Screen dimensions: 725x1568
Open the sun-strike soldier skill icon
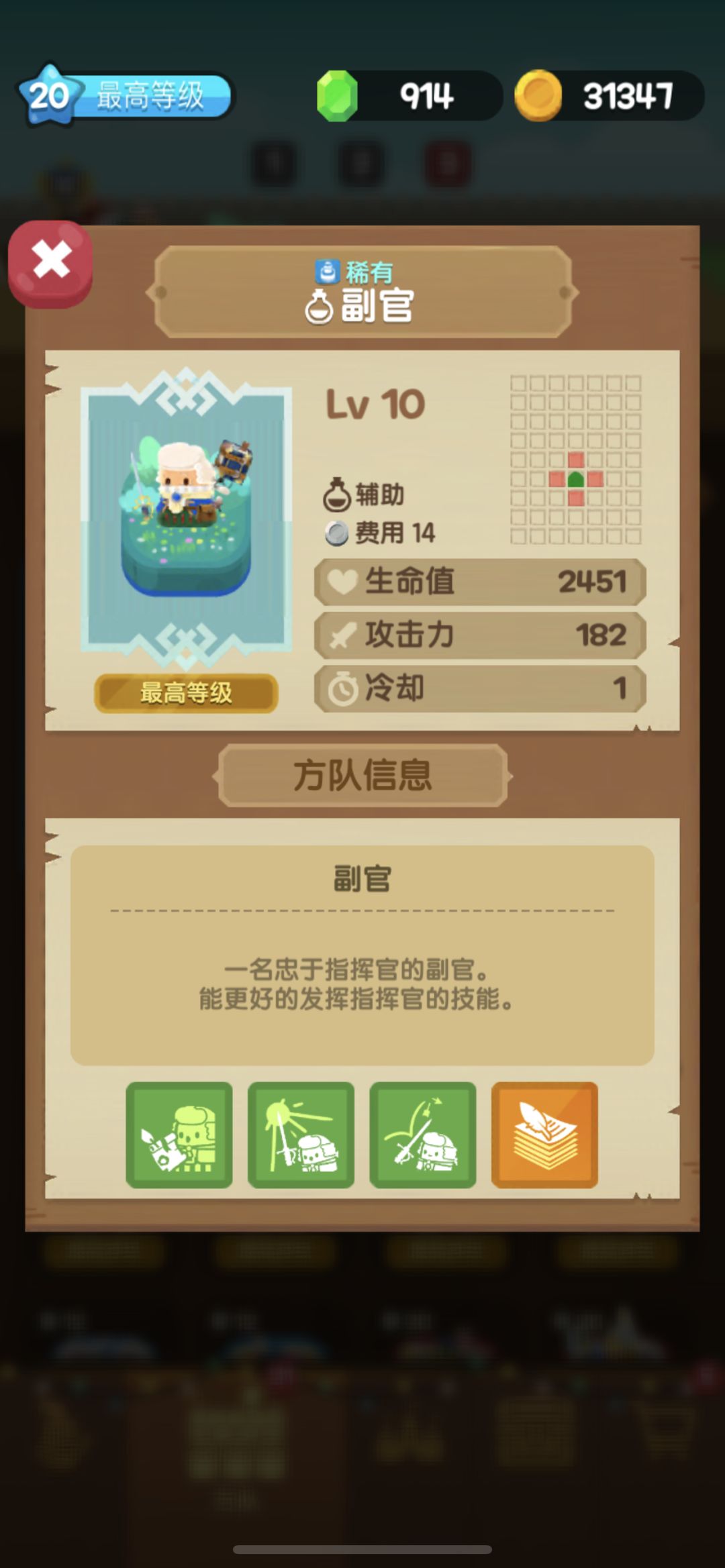point(301,1135)
